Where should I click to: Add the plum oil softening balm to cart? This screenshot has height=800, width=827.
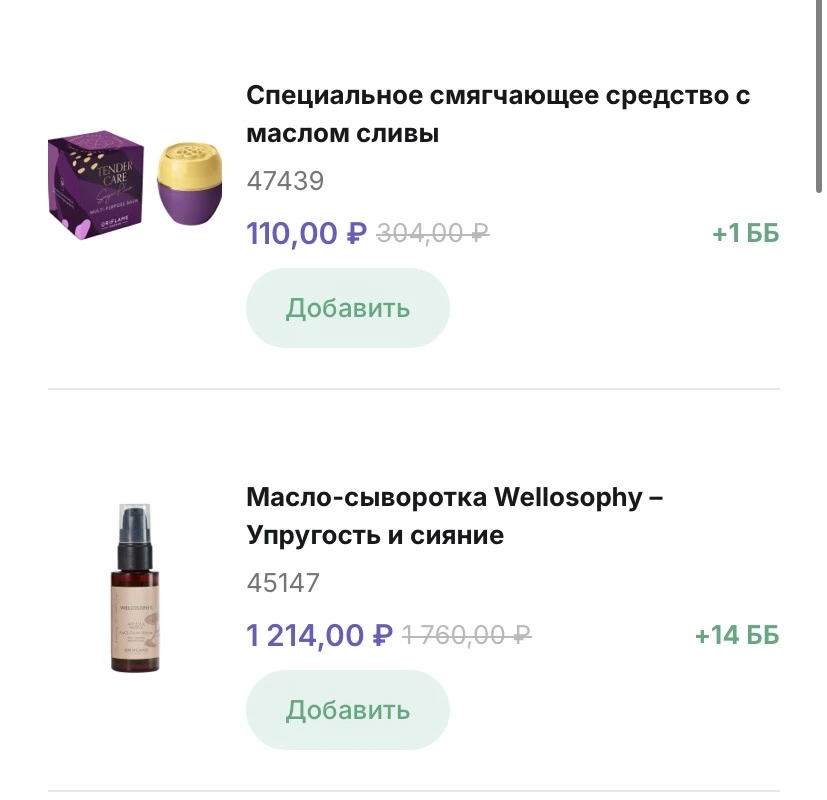click(x=347, y=308)
